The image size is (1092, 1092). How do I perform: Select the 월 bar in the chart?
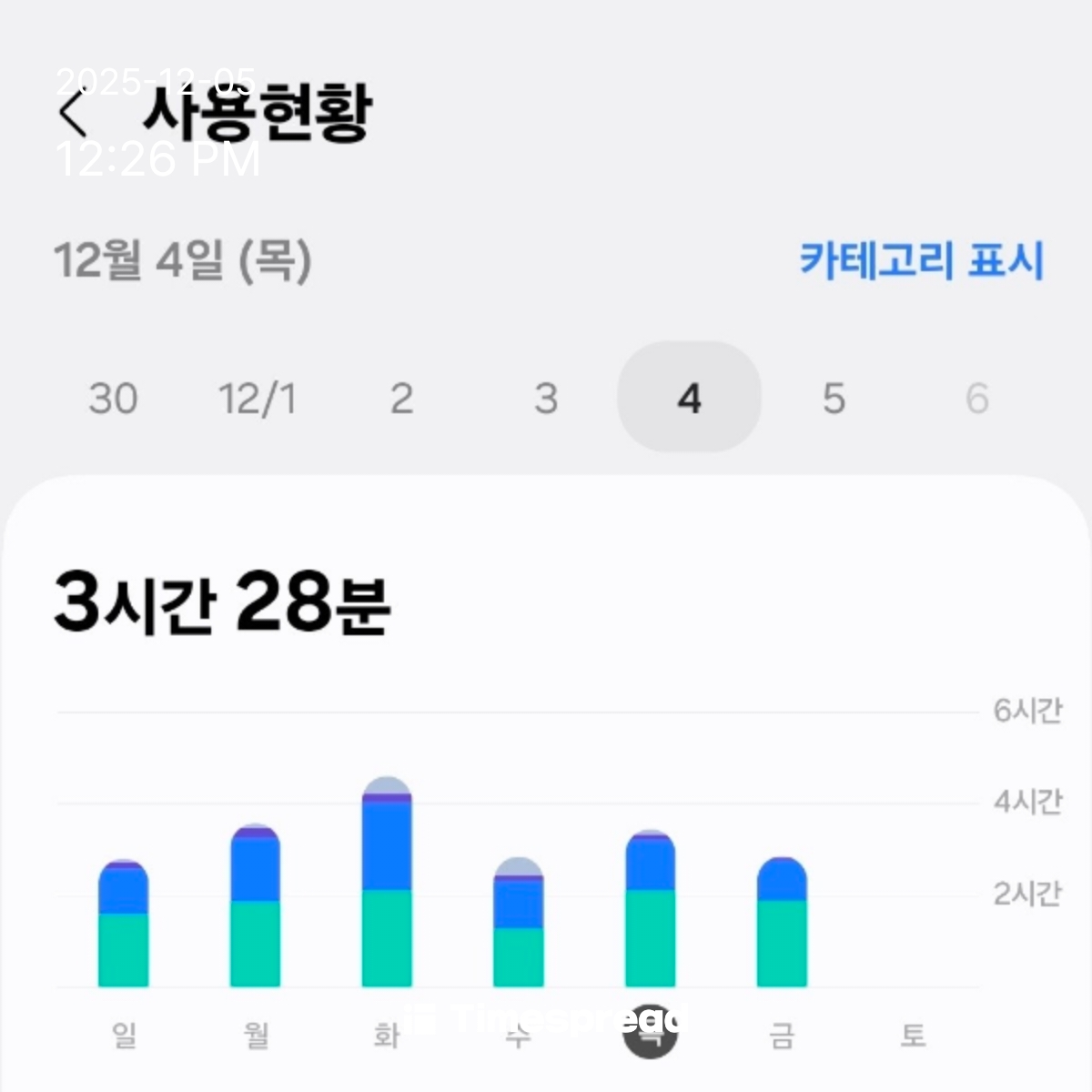pos(255,905)
